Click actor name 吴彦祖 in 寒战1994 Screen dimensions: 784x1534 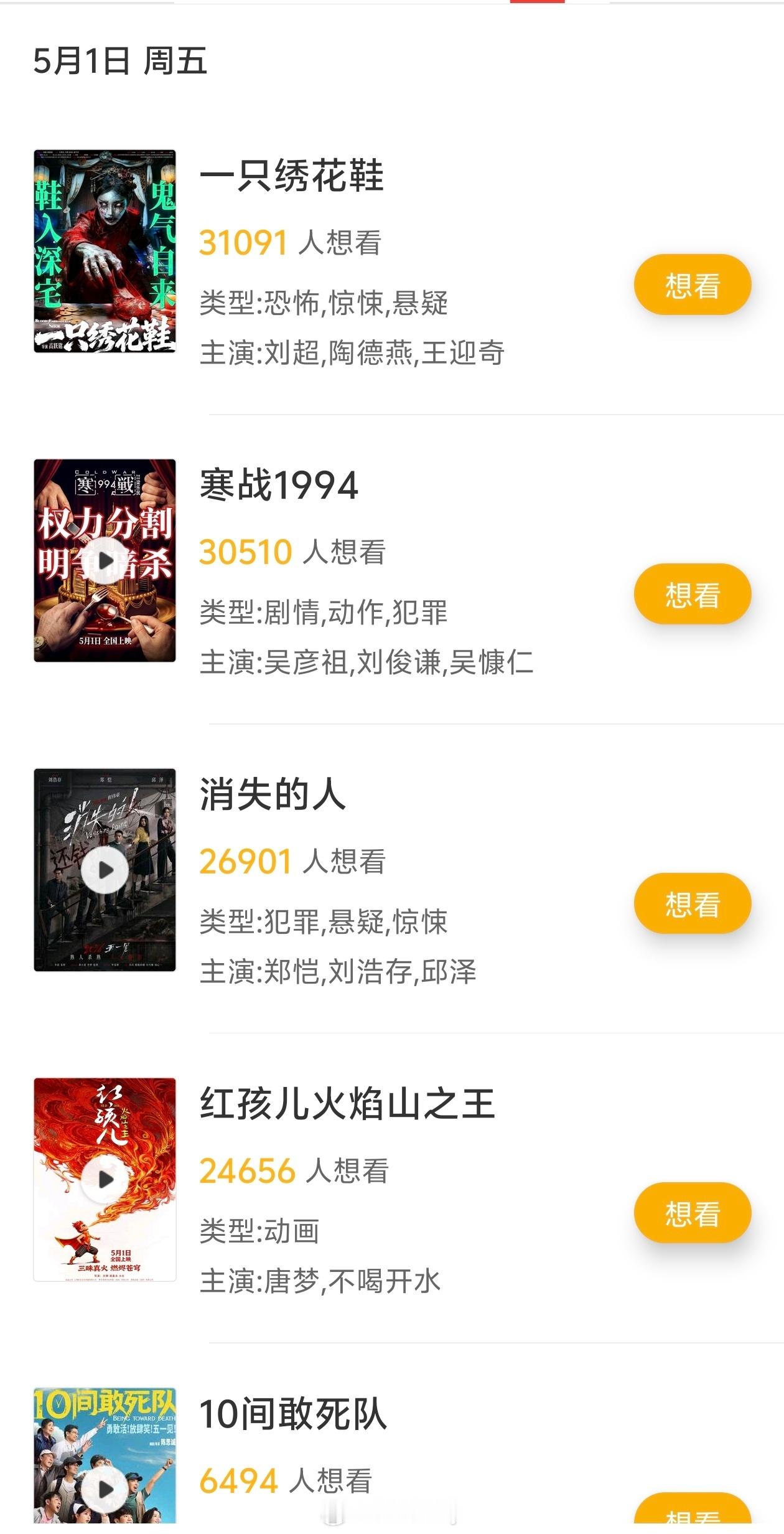point(308,666)
